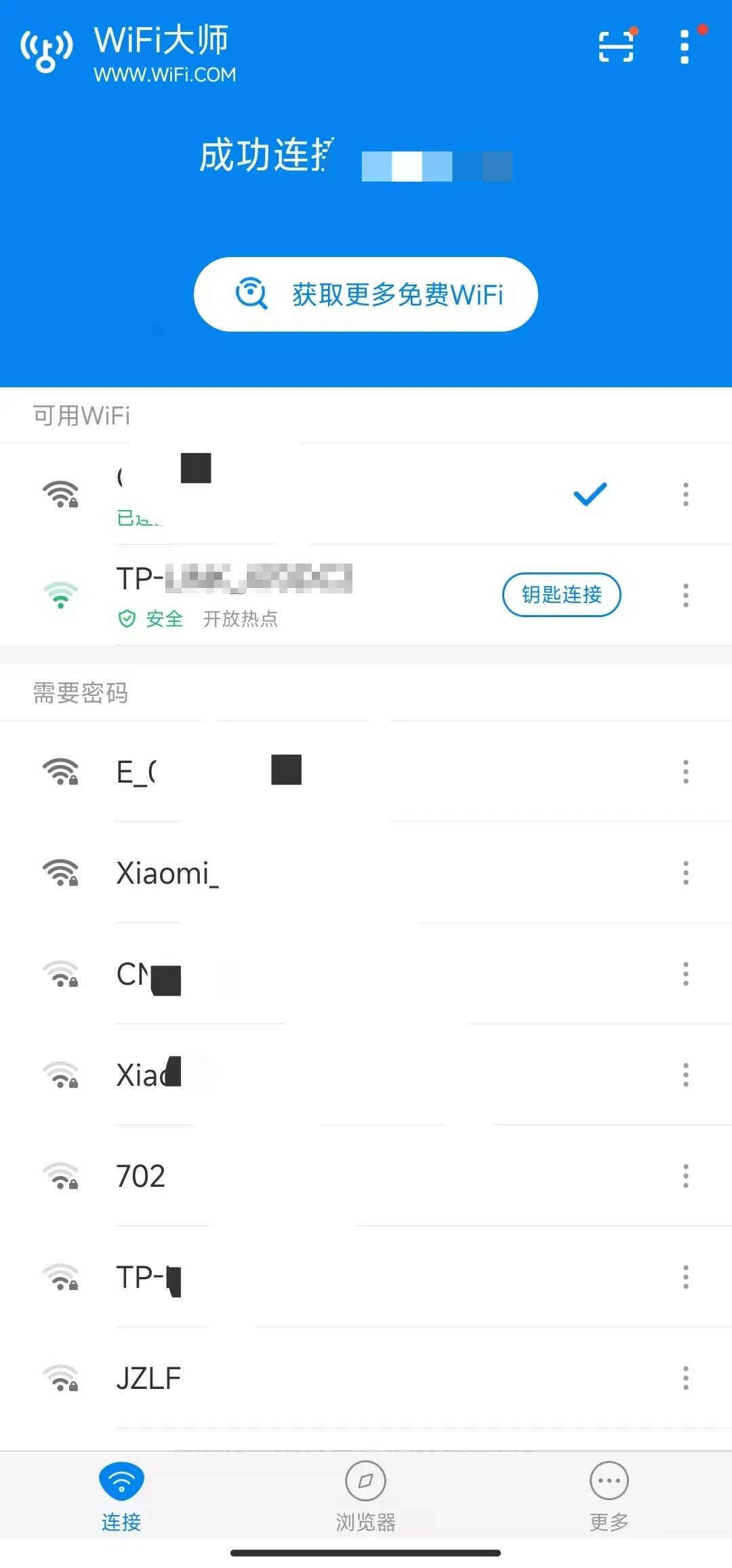The width and height of the screenshot is (732, 1568).
Task: Expand options for the 702 network
Action: [x=686, y=1176]
